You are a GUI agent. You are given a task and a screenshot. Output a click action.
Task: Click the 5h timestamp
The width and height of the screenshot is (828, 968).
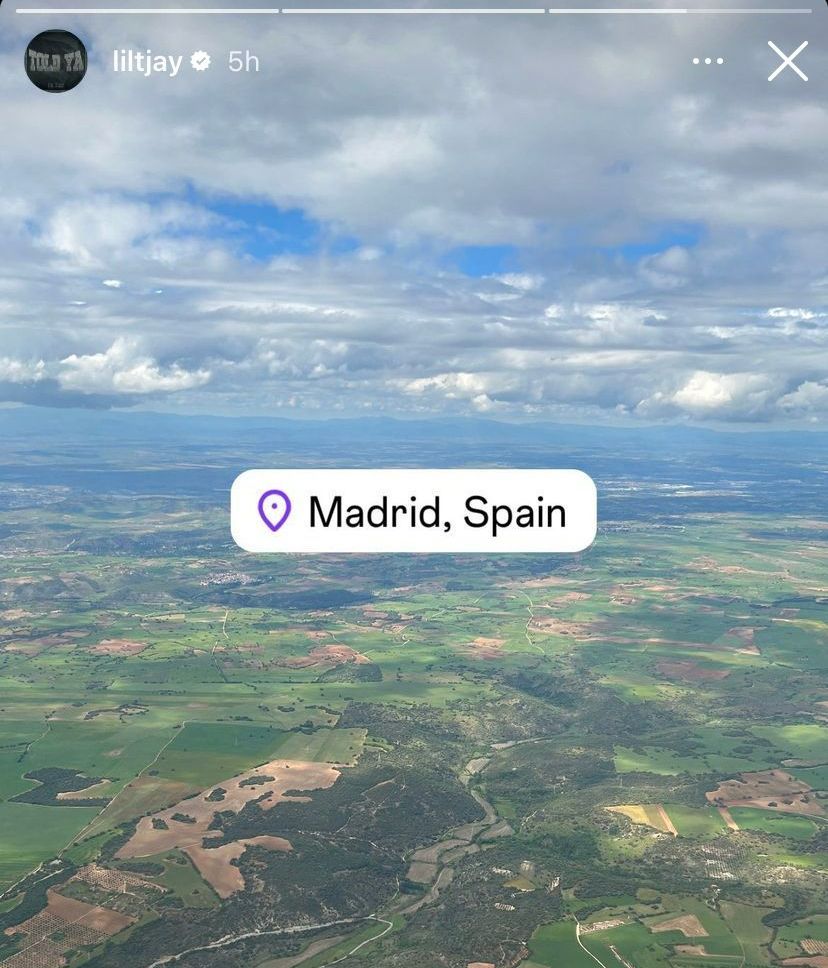(242, 60)
